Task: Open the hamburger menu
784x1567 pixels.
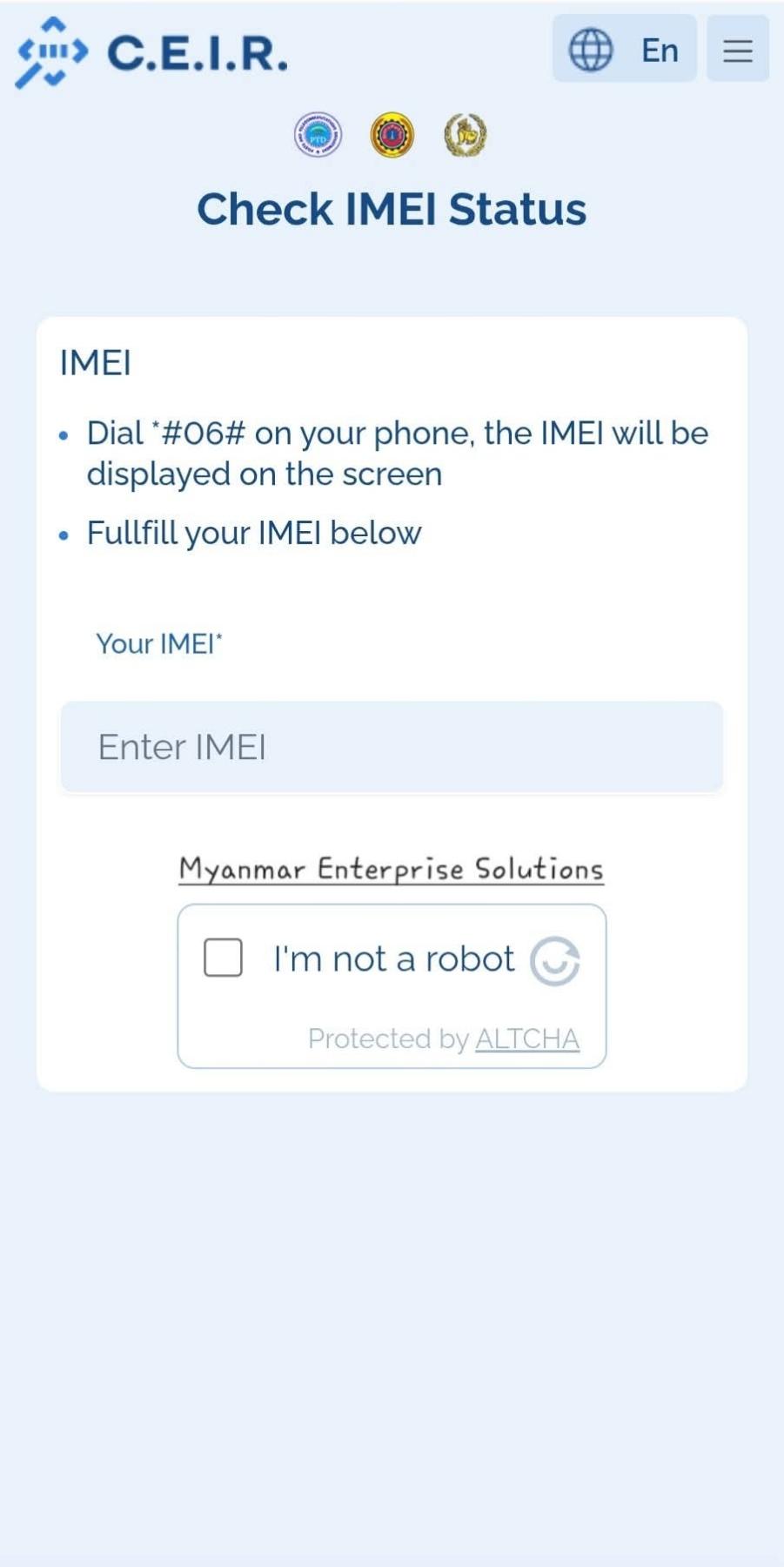Action: tap(737, 50)
